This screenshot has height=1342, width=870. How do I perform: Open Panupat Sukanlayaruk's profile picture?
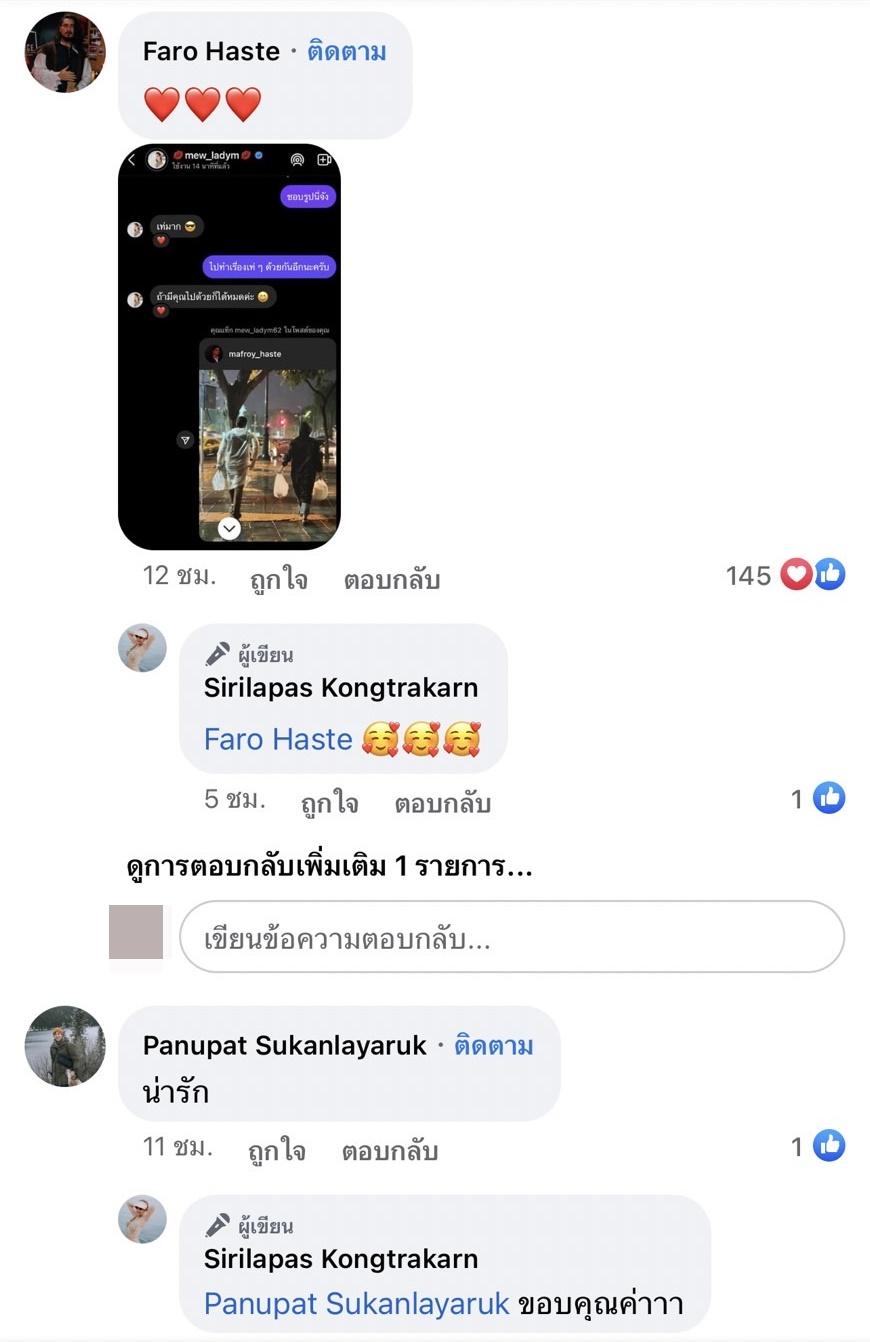coord(65,1046)
